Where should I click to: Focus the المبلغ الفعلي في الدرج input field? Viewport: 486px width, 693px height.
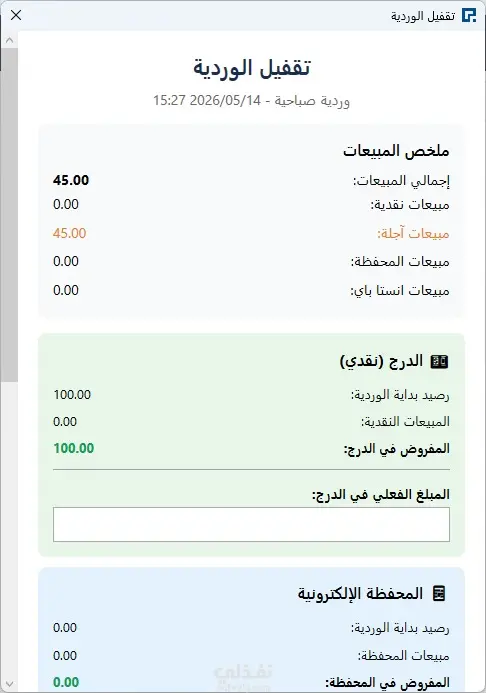pos(251,525)
